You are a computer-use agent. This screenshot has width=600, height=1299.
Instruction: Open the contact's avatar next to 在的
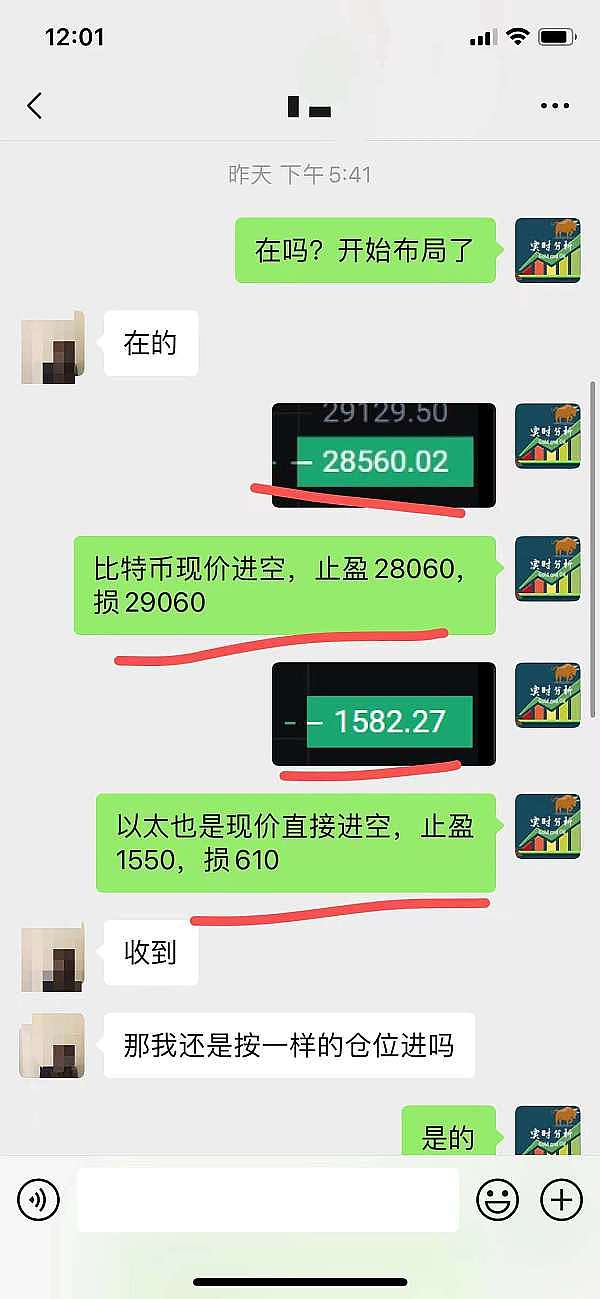[x=53, y=347]
